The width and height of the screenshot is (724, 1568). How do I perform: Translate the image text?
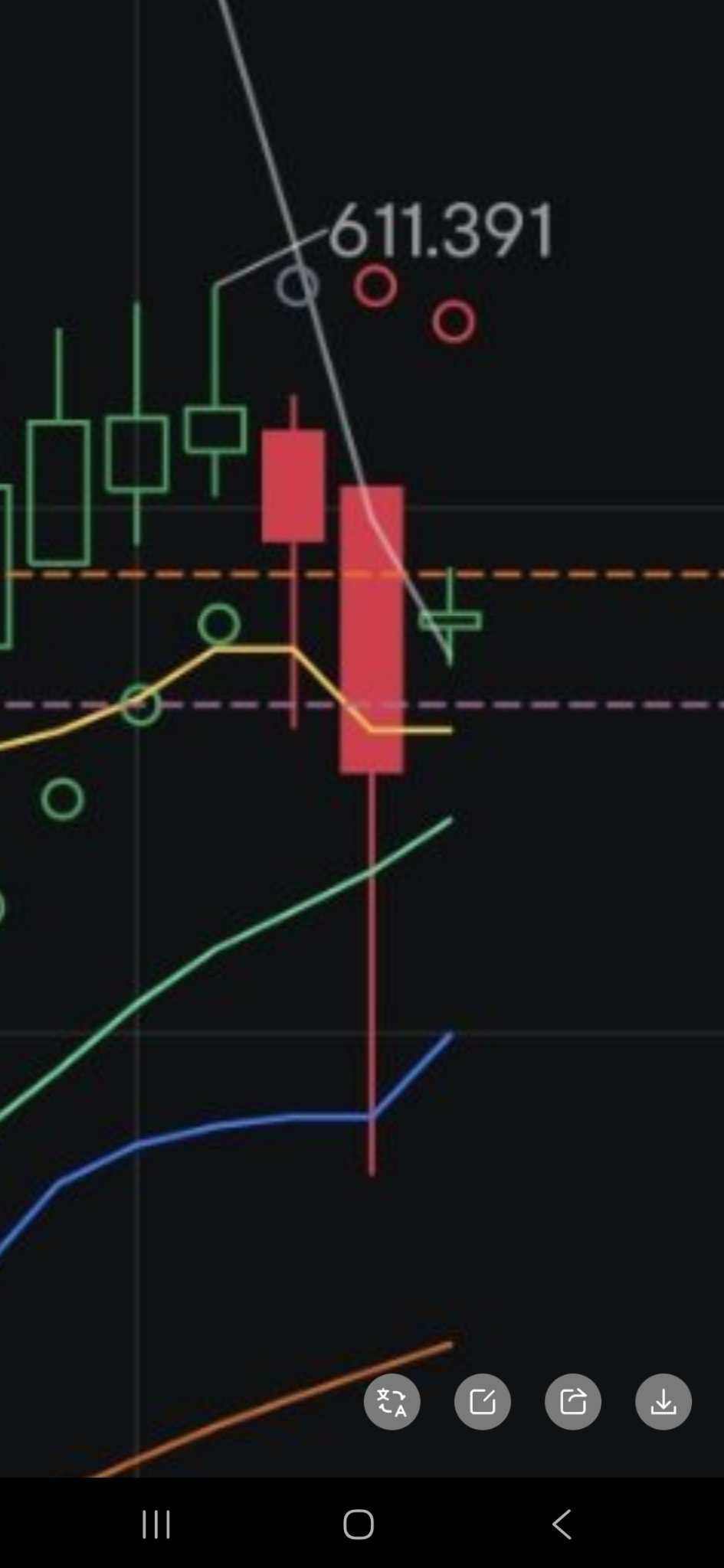point(391,1402)
